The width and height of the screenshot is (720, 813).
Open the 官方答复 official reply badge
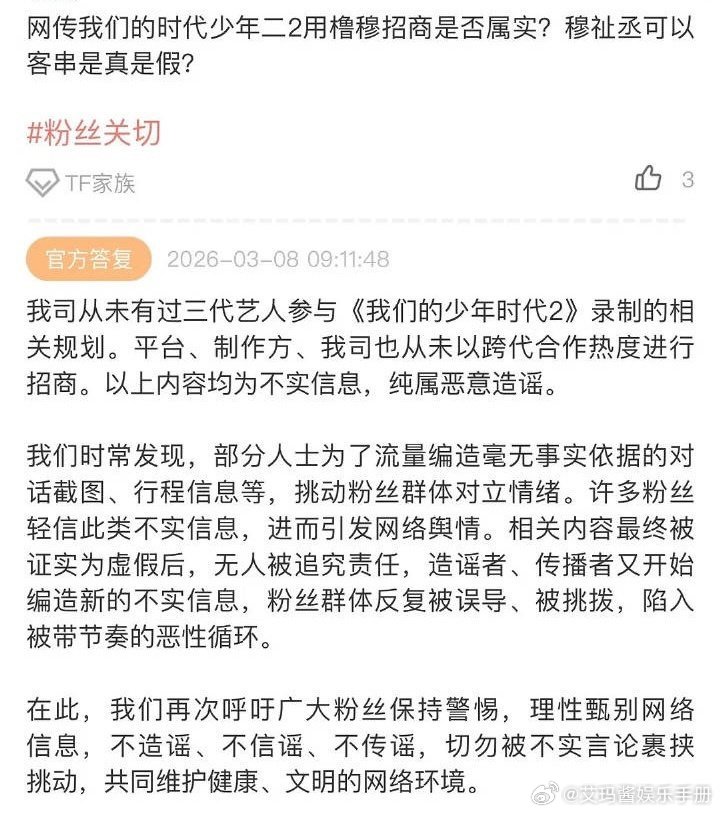(x=88, y=259)
